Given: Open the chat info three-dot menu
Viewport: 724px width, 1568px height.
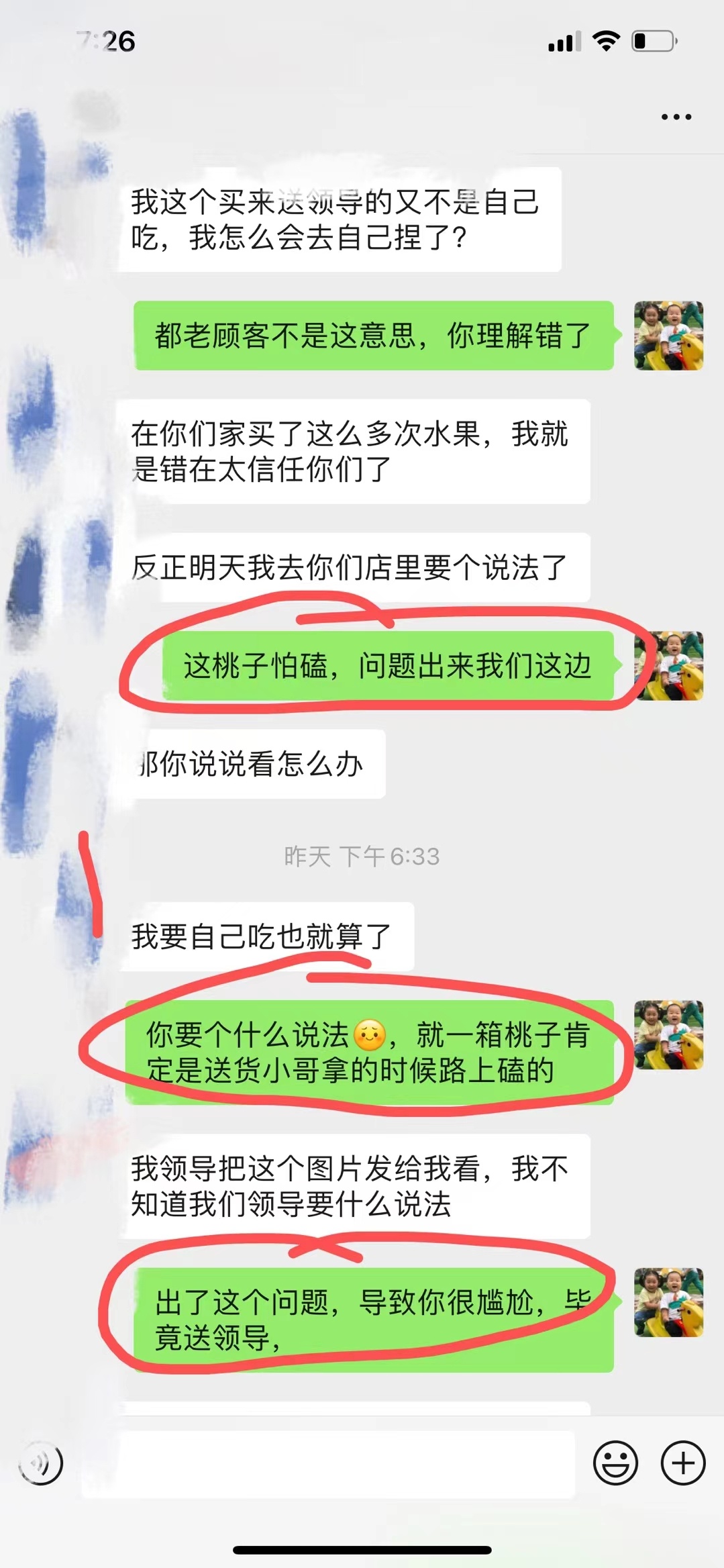Looking at the screenshot, I should (676, 117).
